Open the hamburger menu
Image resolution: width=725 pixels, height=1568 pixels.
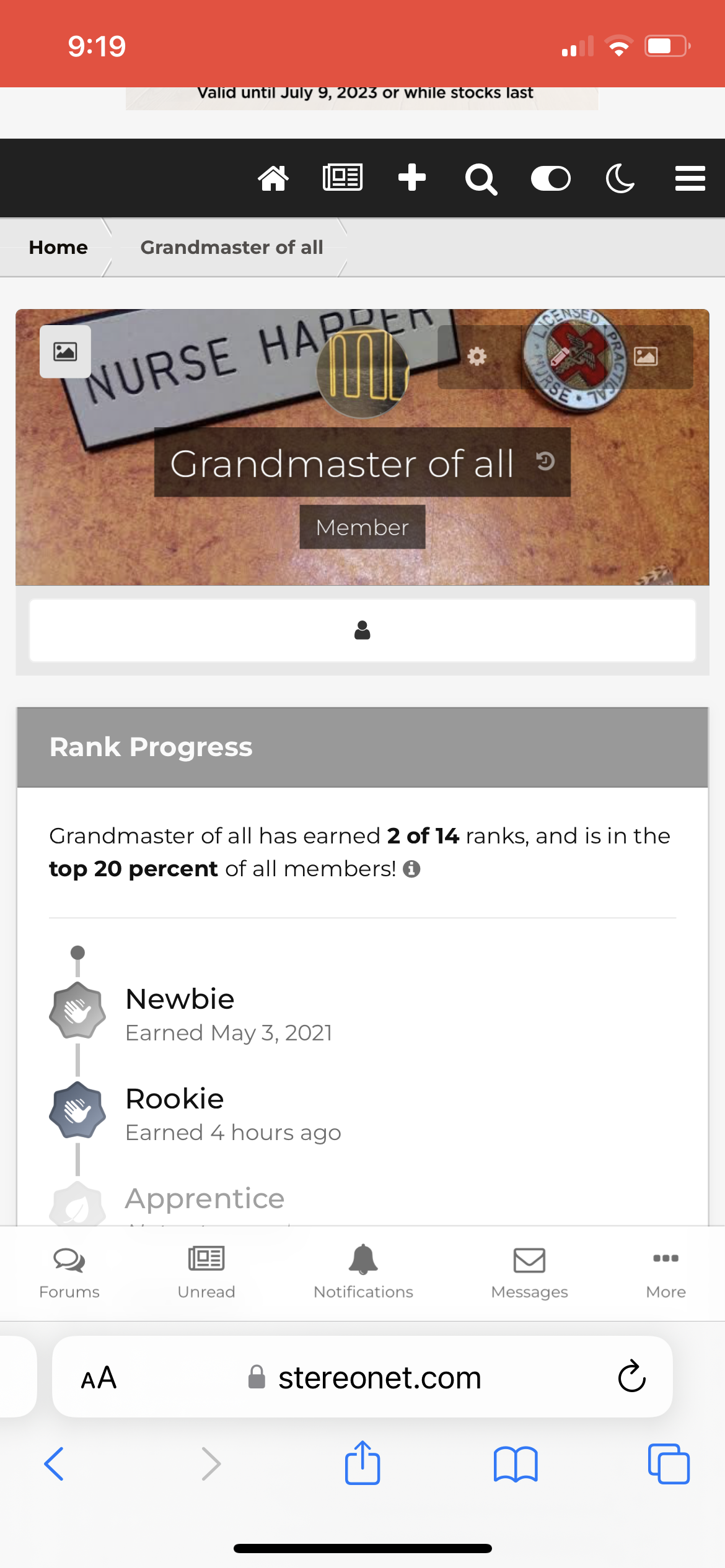click(690, 178)
